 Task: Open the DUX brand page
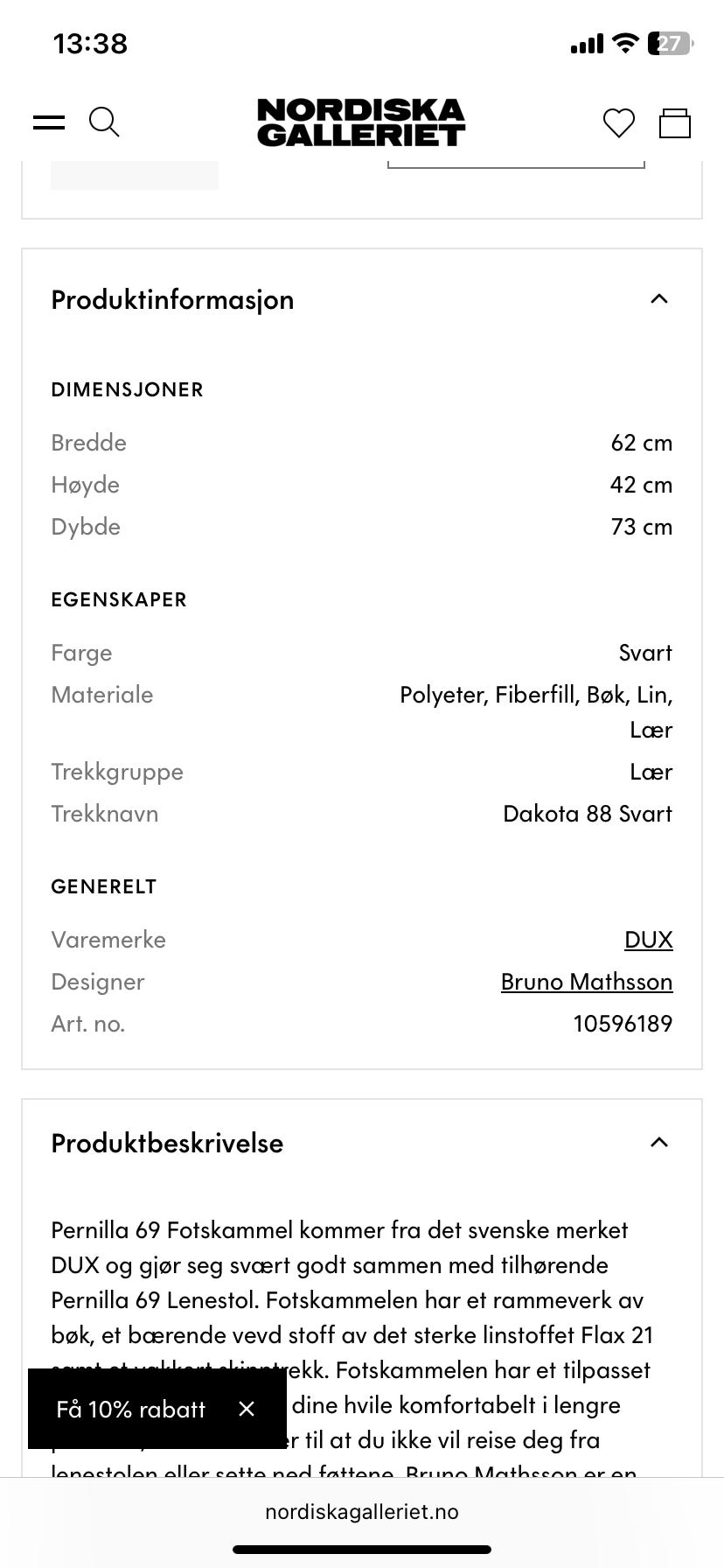coord(649,939)
